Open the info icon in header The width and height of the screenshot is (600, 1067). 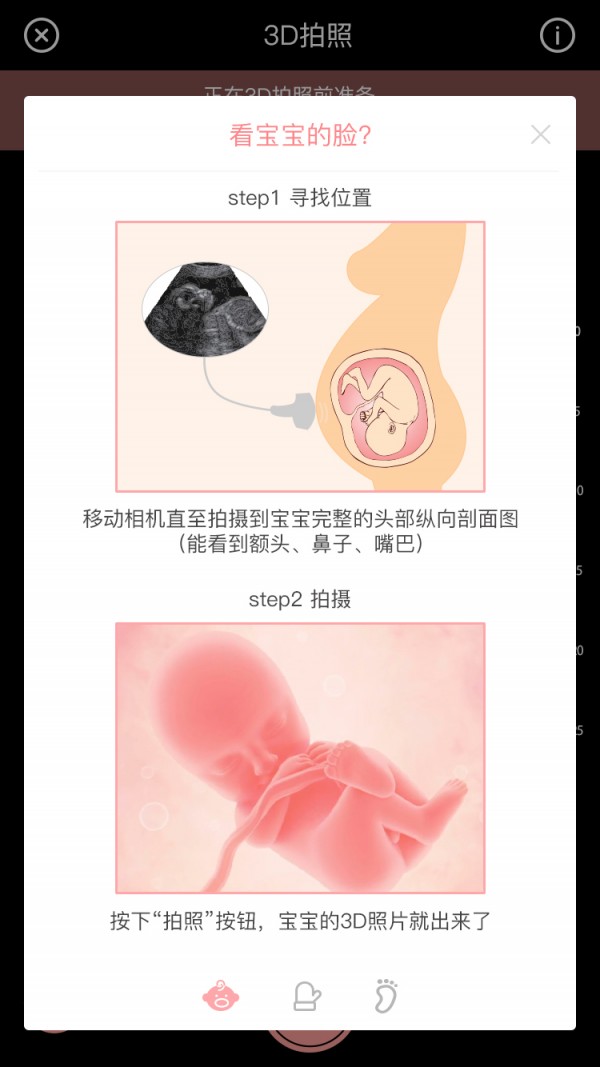point(557,36)
